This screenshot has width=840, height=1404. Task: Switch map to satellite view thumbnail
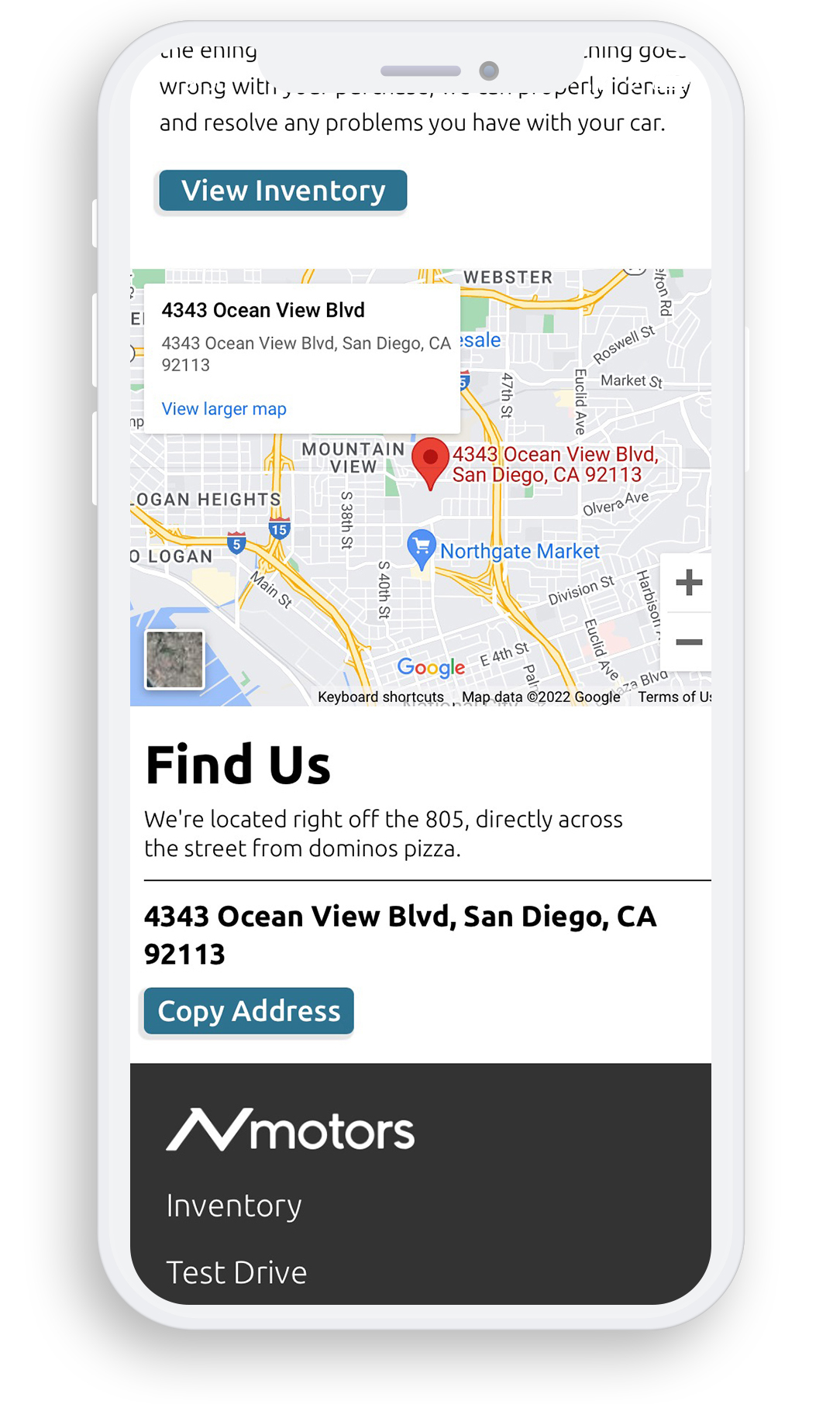[x=175, y=659]
